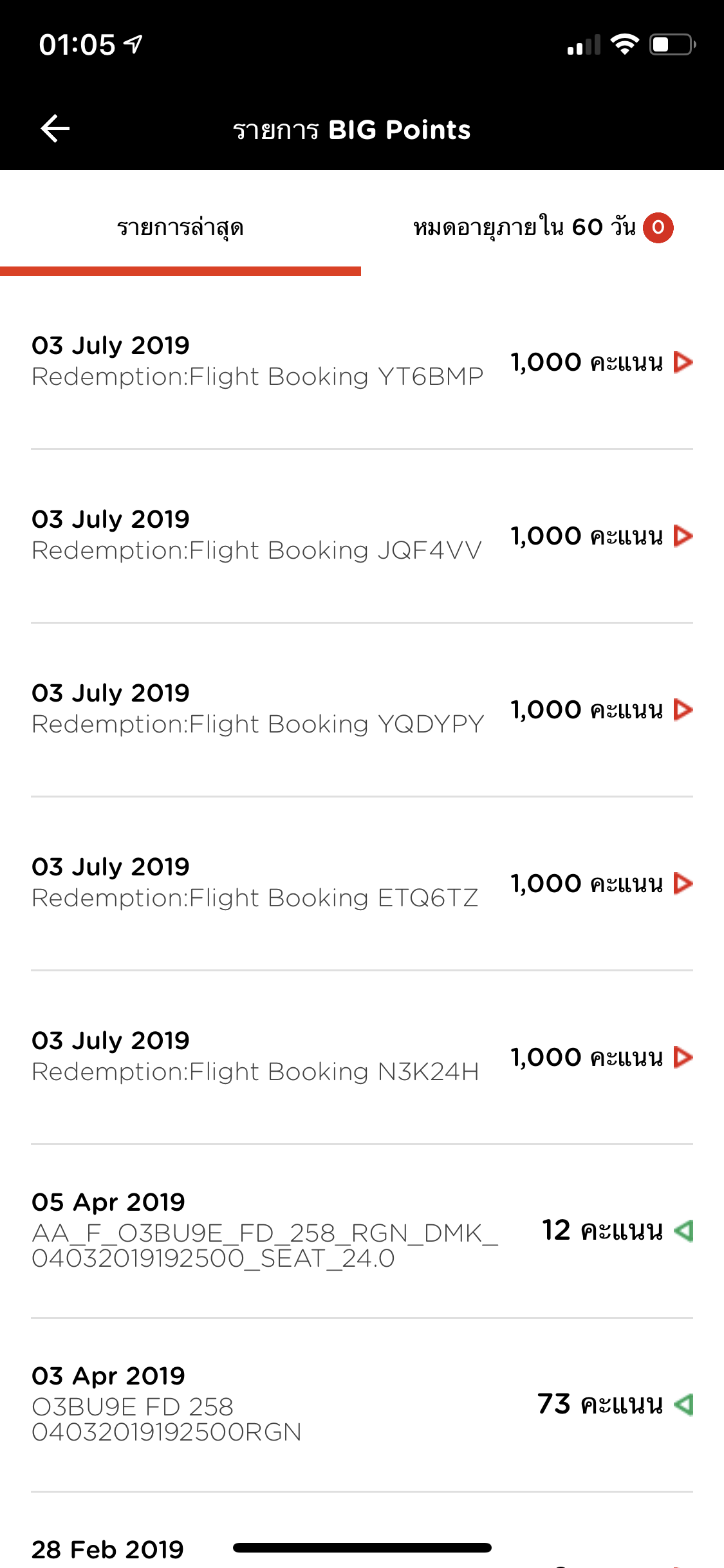Viewport: 724px width, 1568px height.
Task: Switch to the หมดอายุภายใน 60 วัน tab
Action: pos(543,228)
